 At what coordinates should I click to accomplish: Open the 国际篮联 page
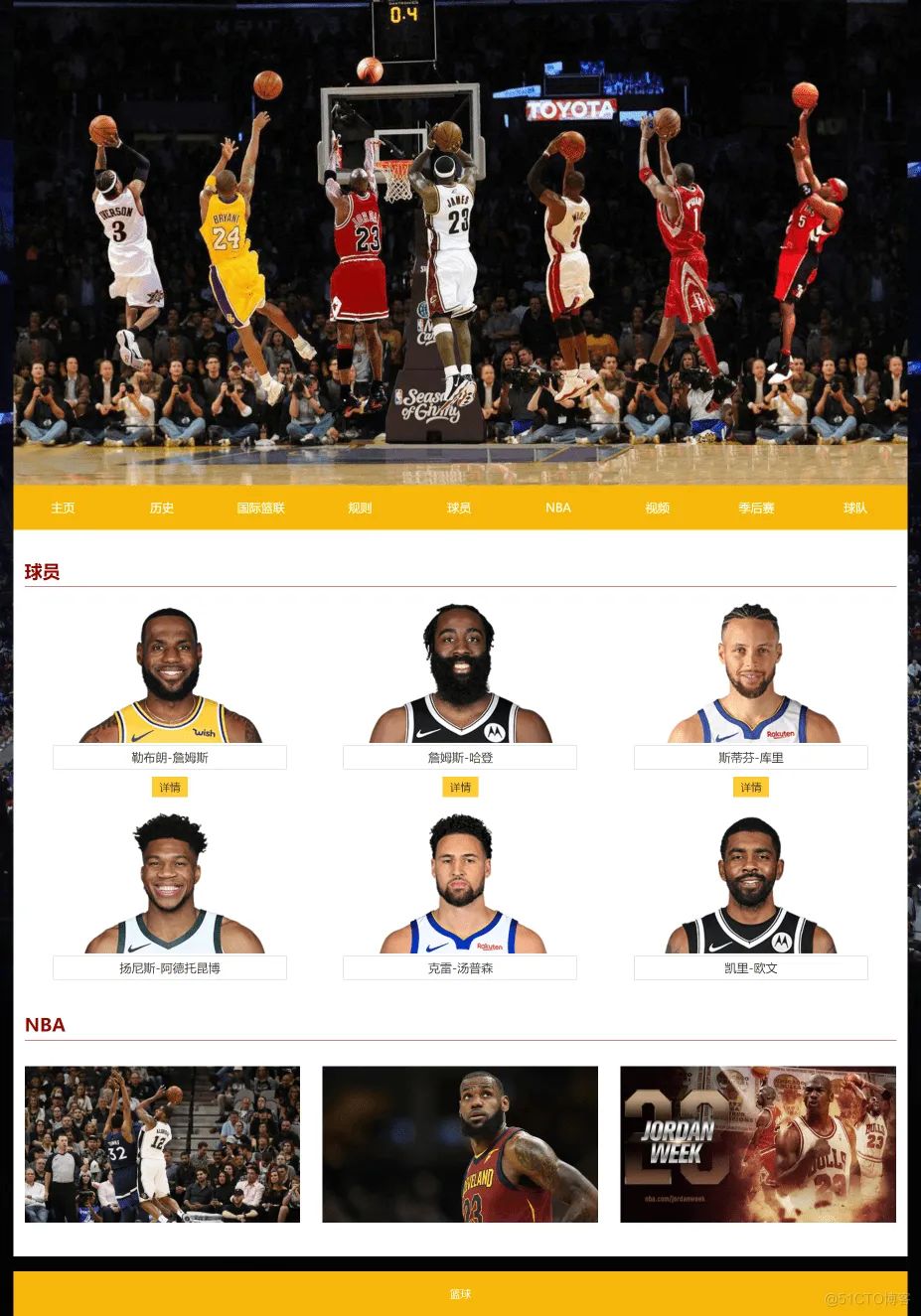260,508
